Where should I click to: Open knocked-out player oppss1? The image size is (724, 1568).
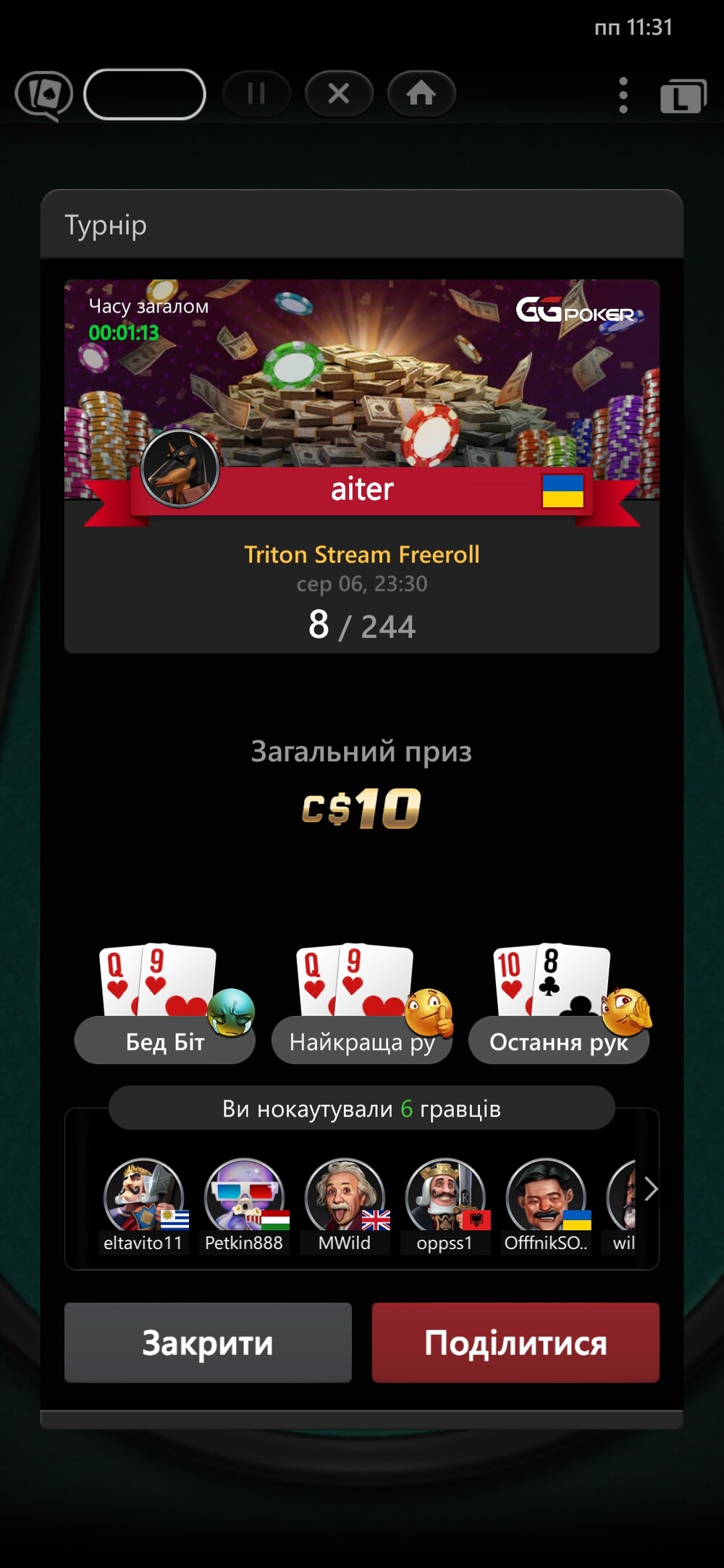point(445,1205)
